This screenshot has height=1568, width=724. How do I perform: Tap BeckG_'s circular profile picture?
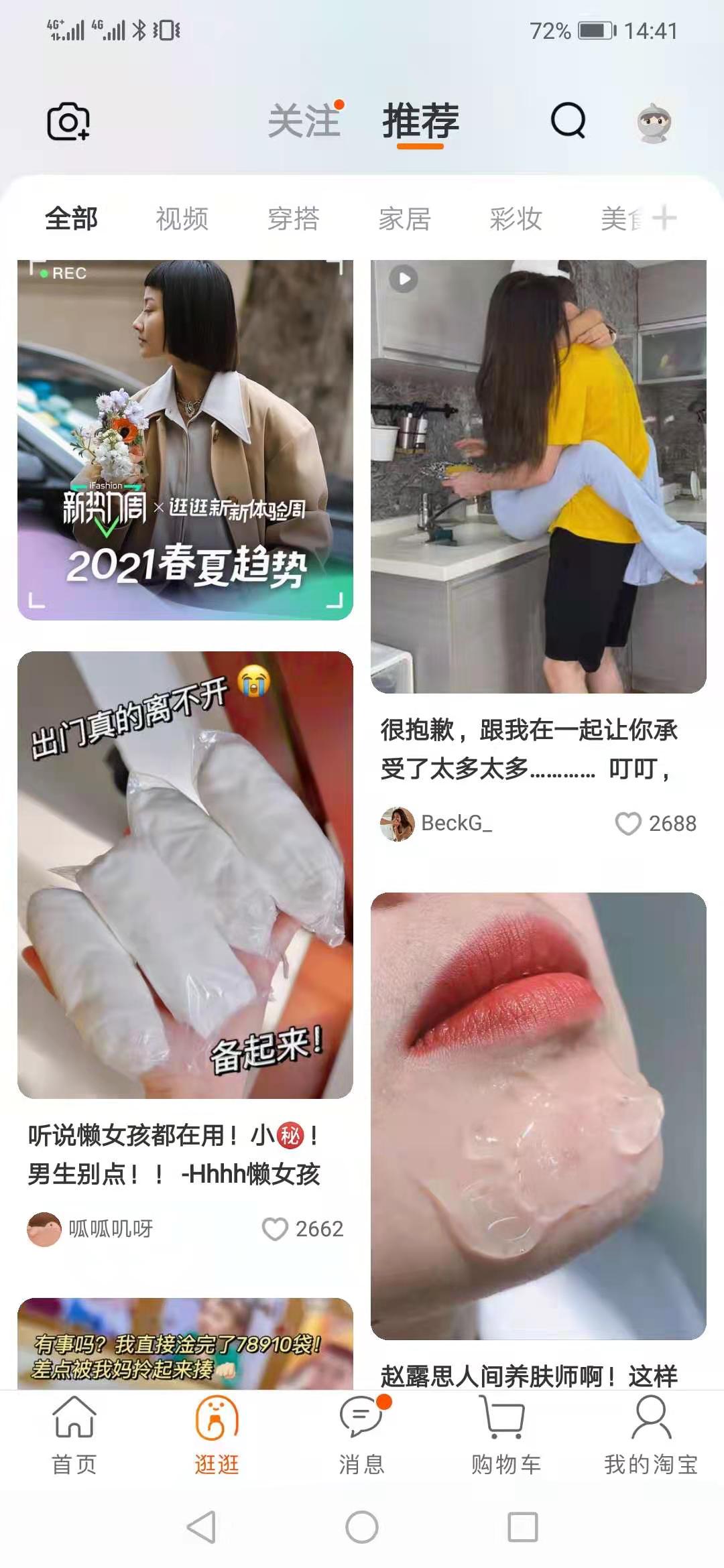[397, 825]
